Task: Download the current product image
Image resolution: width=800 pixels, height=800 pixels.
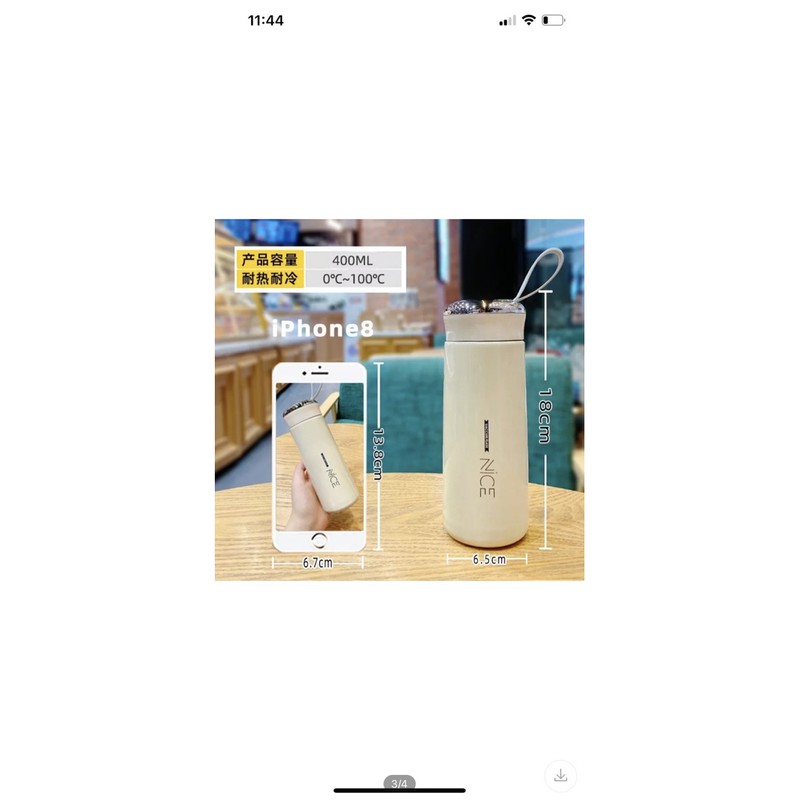Action: point(560,775)
